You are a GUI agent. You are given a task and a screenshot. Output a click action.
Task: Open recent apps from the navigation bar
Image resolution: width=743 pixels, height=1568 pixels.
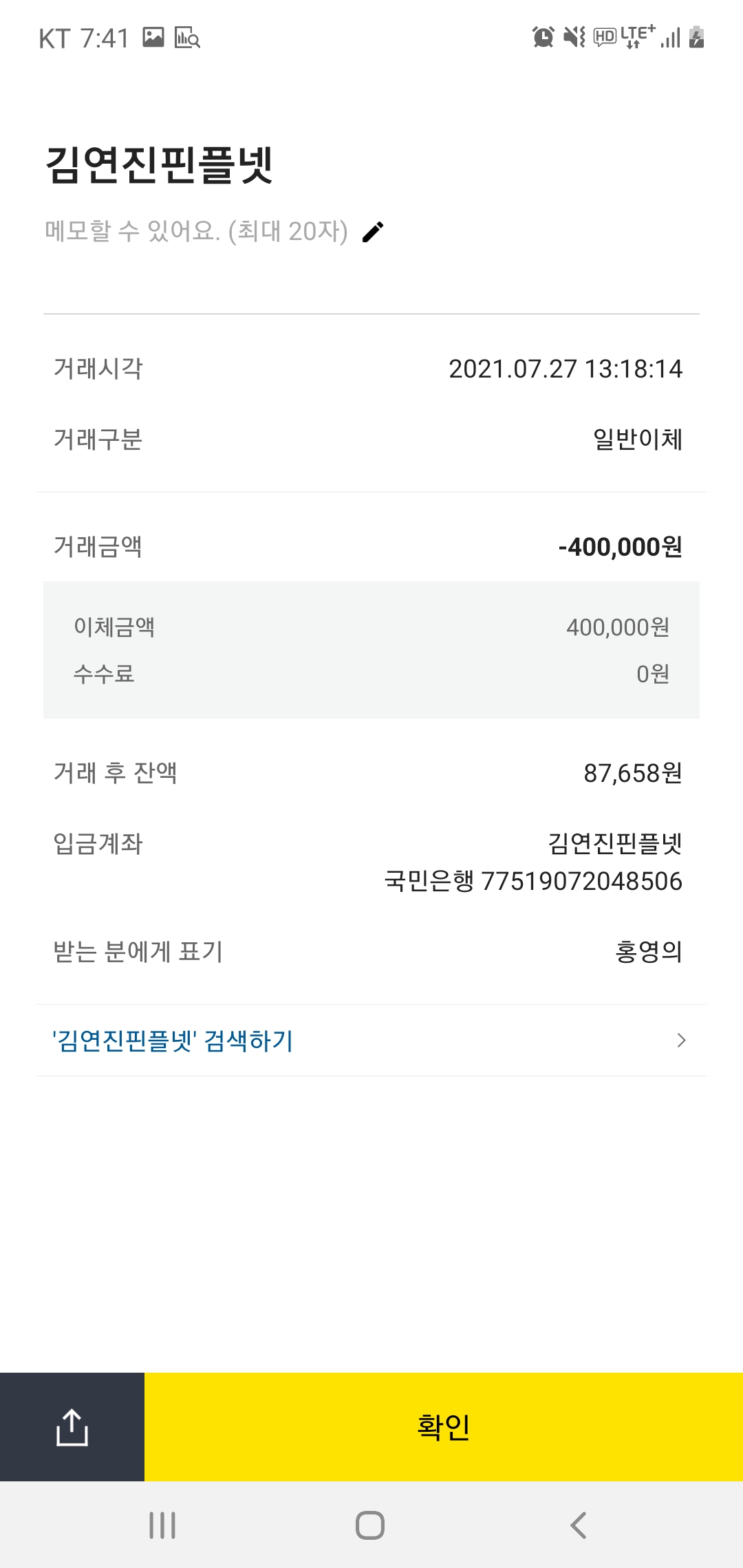point(163,1525)
